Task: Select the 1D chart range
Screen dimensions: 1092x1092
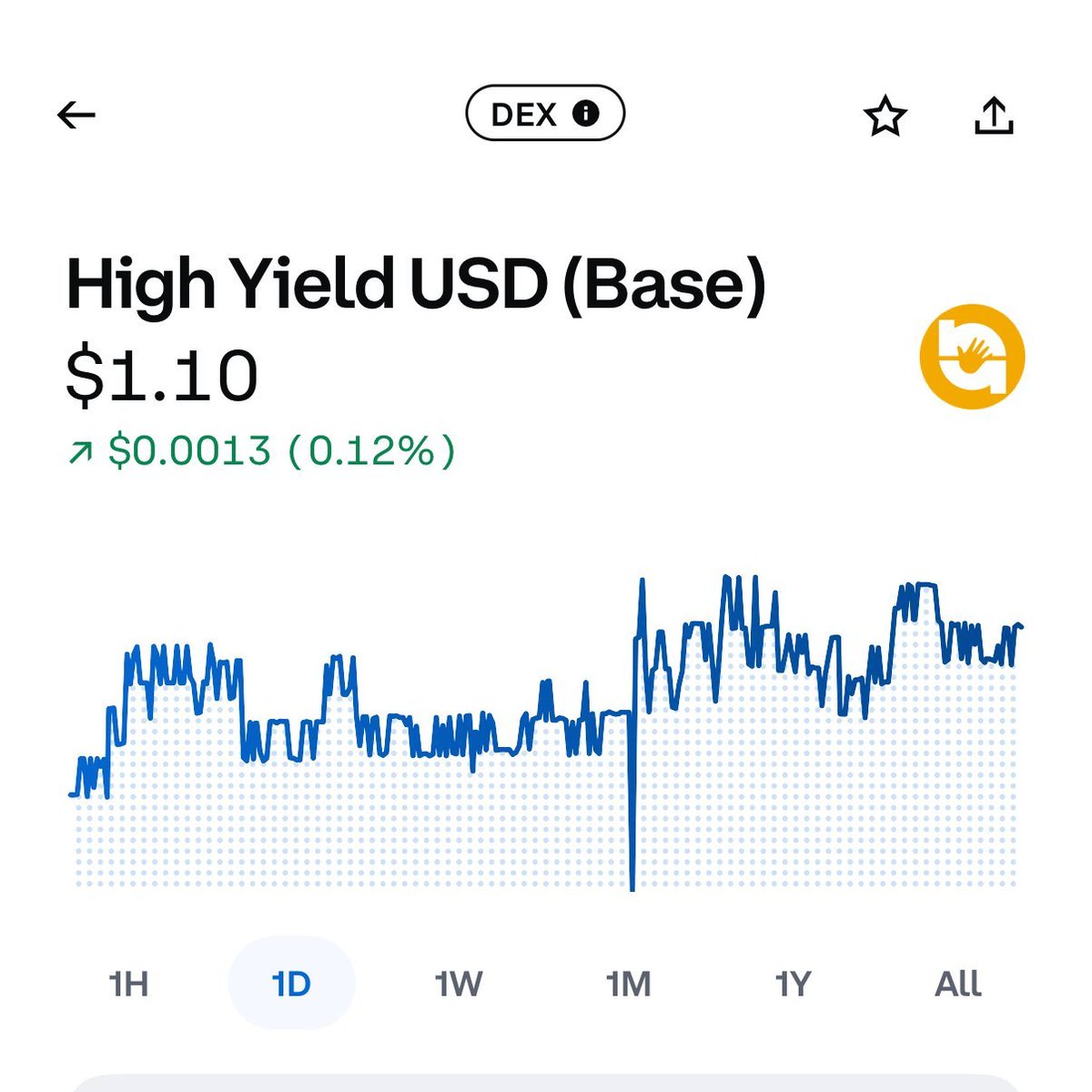Action: click(x=291, y=984)
